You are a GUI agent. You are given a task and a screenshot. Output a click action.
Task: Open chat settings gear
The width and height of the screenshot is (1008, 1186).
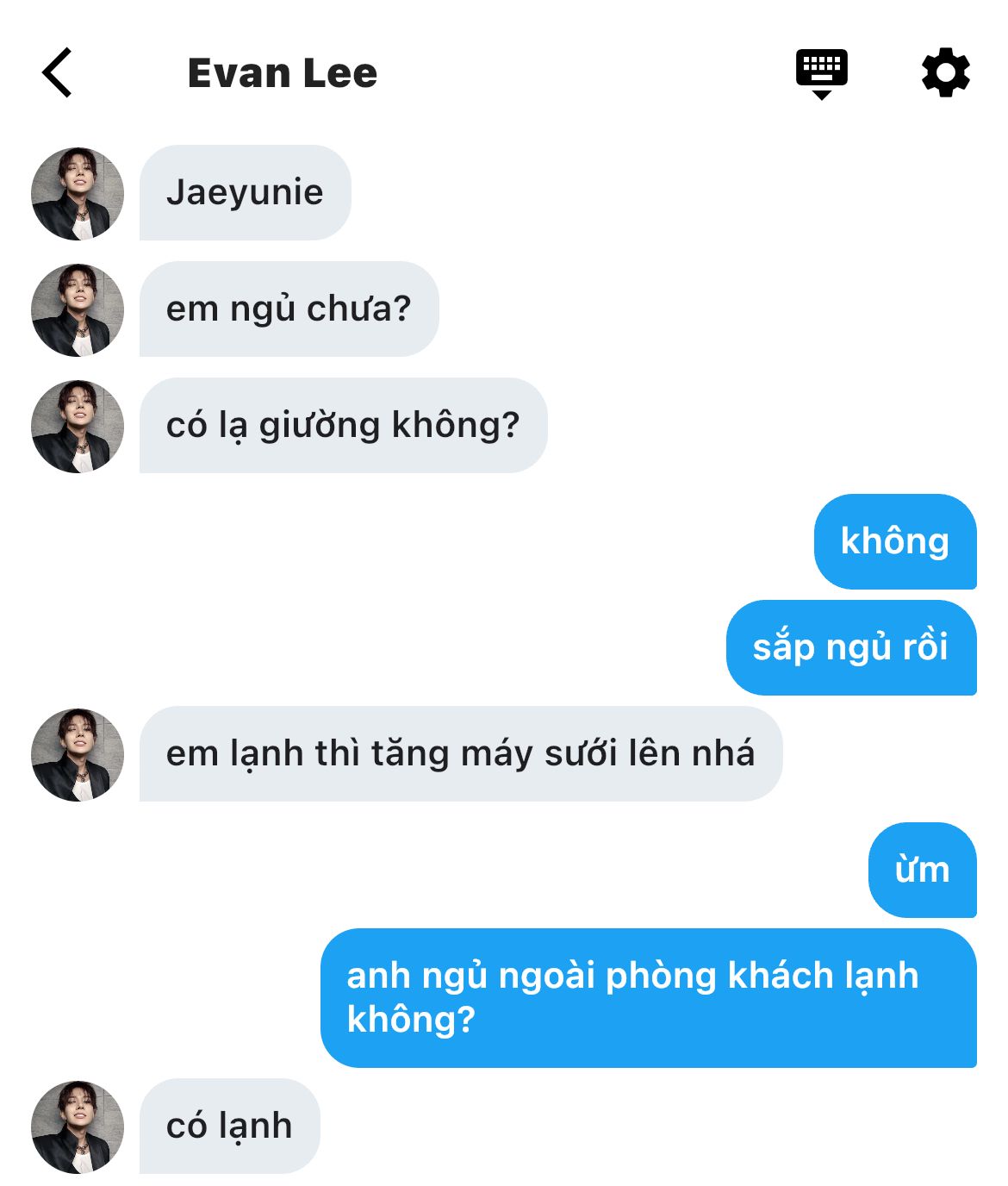(945, 73)
